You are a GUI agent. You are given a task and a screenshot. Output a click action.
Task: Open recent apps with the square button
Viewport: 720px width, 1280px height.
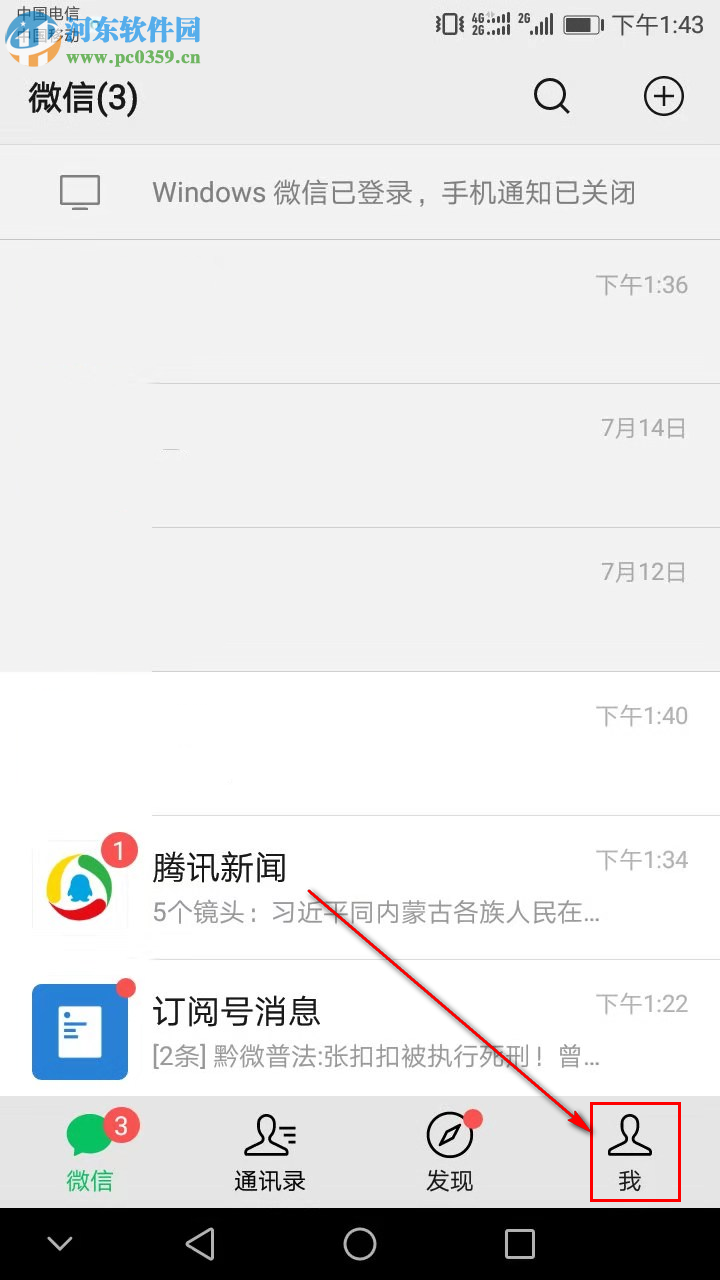pos(520,1244)
